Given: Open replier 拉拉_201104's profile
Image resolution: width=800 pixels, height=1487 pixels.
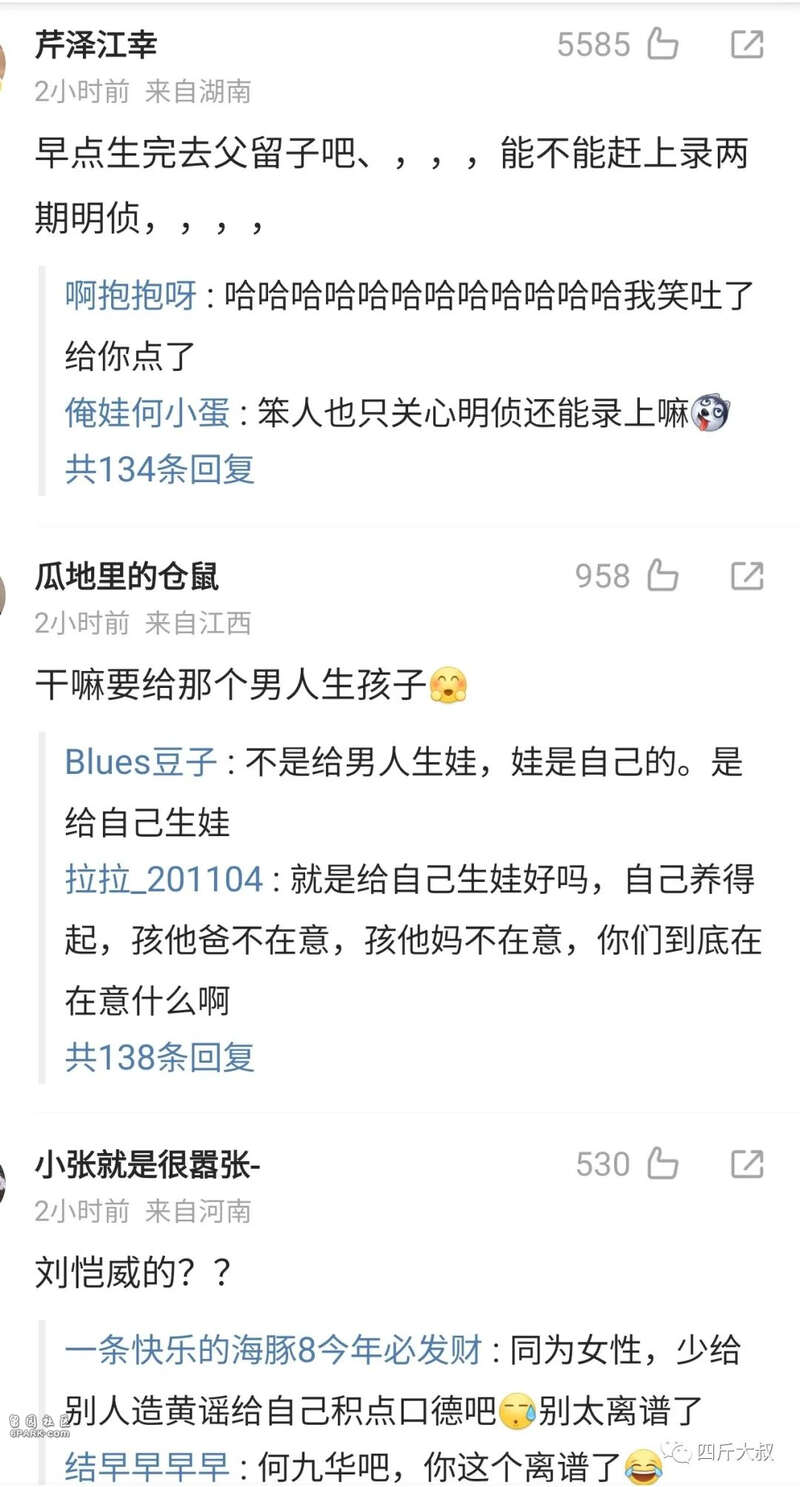Looking at the screenshot, I should click(x=164, y=880).
